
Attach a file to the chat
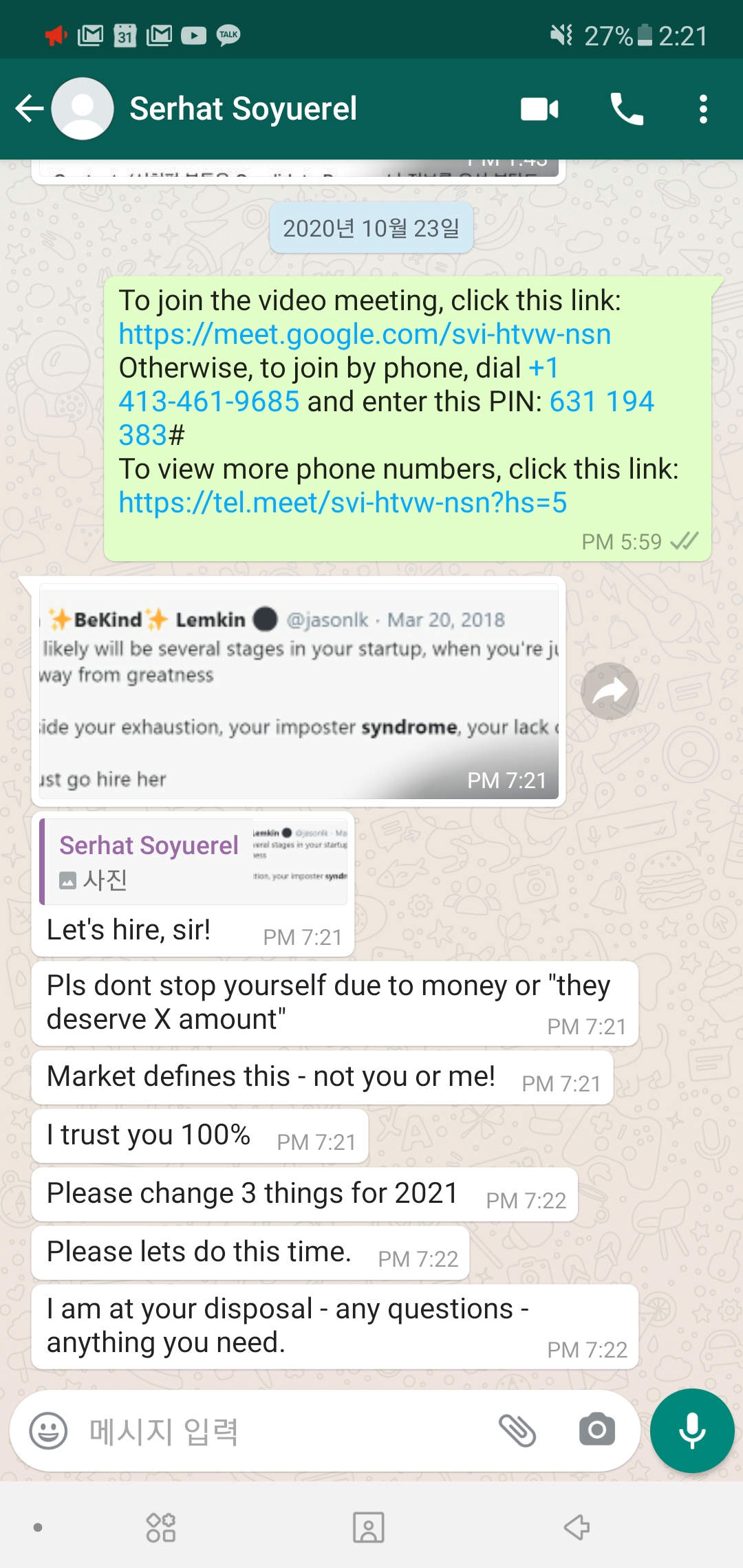(x=517, y=1431)
